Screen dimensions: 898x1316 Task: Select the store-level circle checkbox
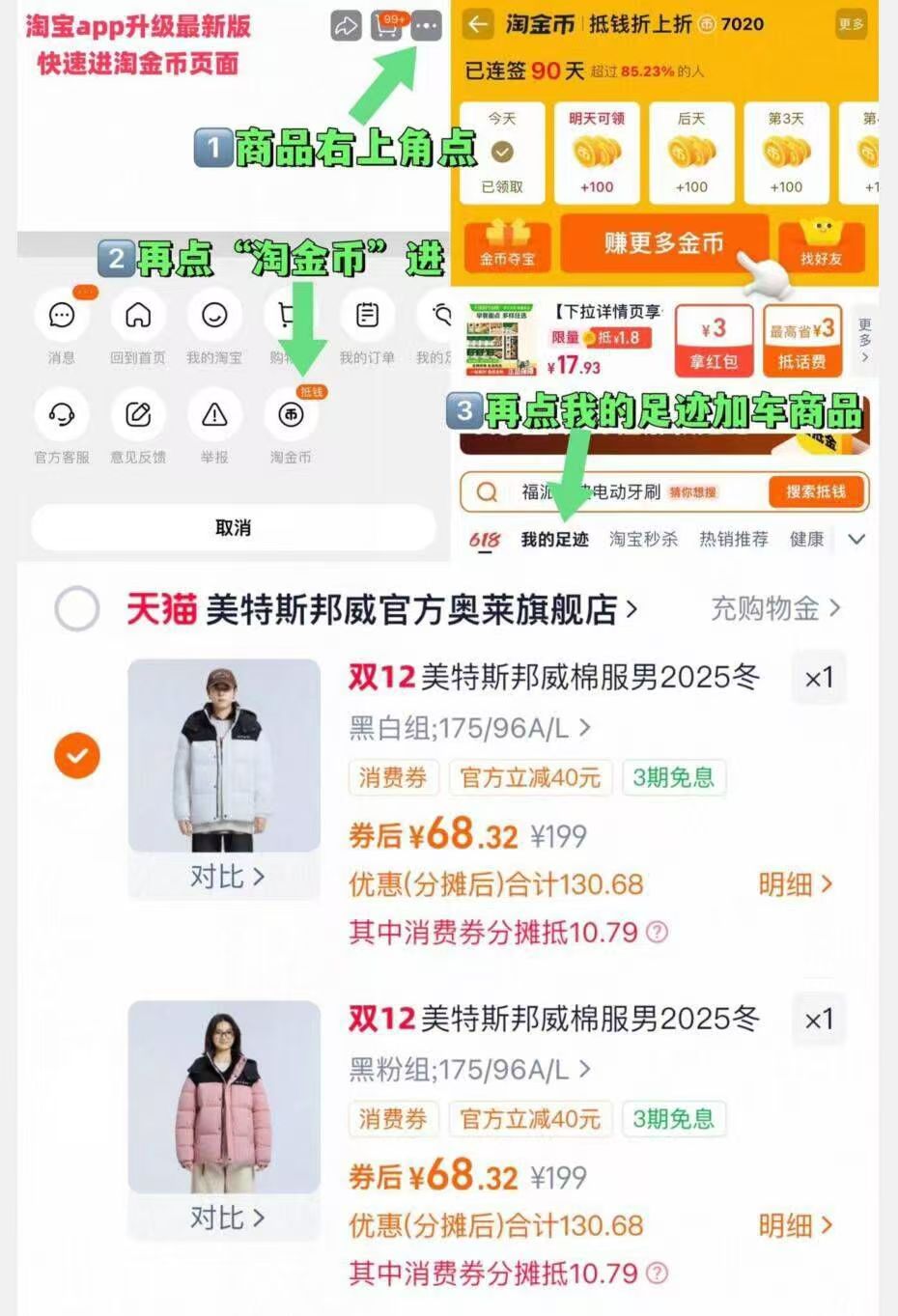pyautogui.click(x=76, y=609)
